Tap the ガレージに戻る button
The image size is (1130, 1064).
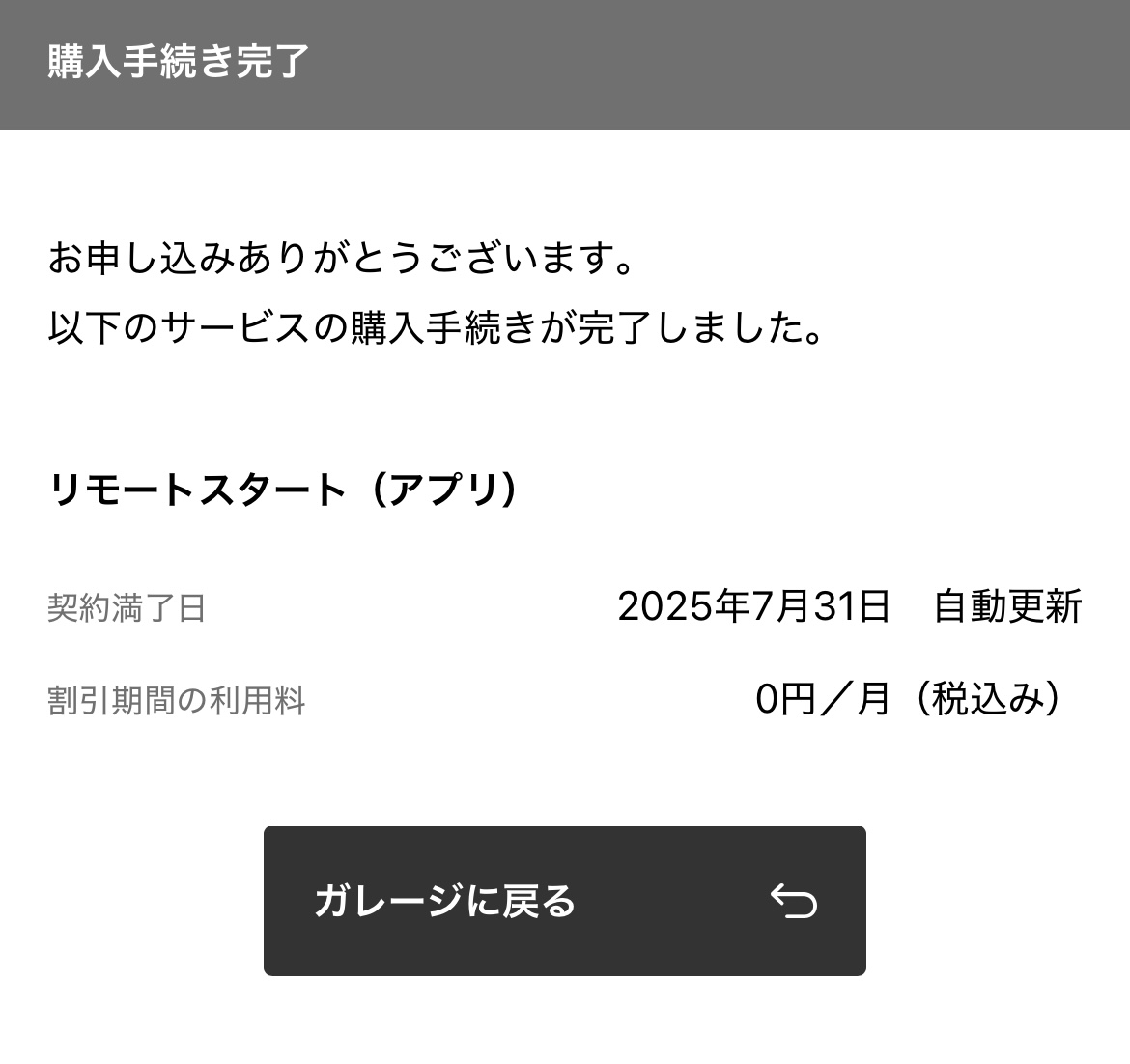point(564,900)
